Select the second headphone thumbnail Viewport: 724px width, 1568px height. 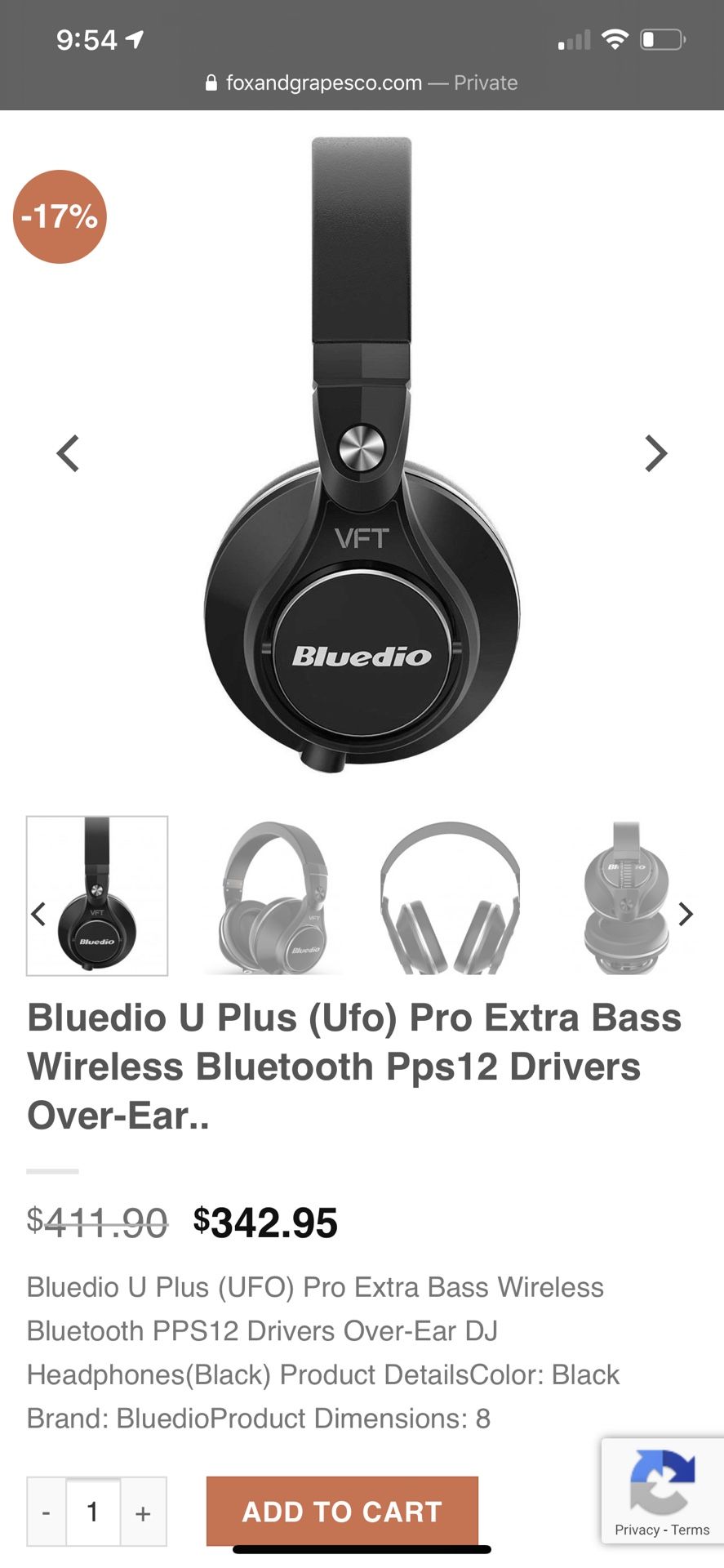pos(273,896)
